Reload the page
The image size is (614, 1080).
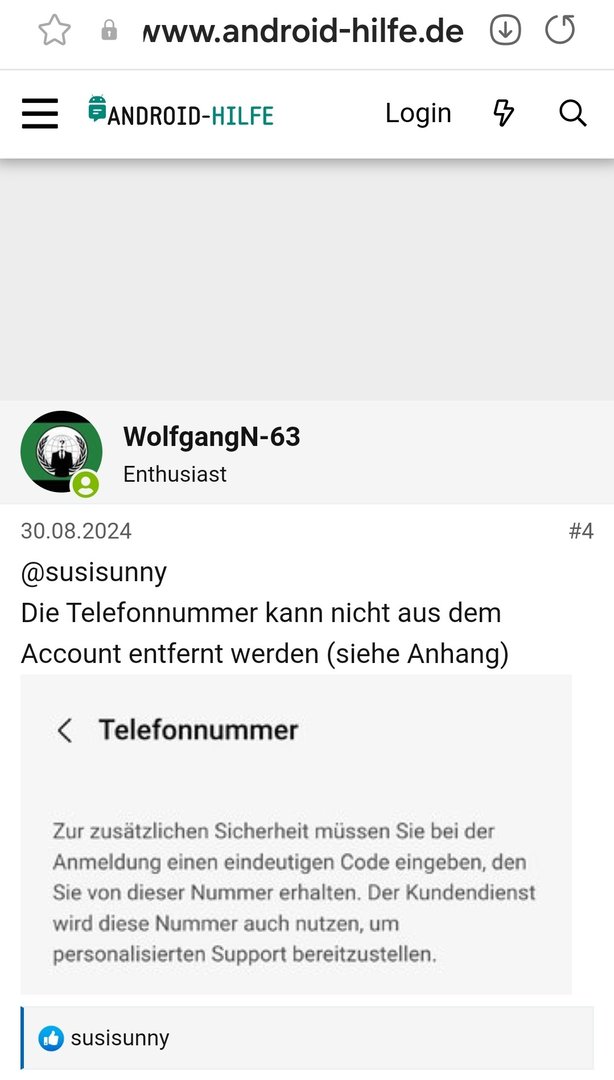tap(560, 31)
